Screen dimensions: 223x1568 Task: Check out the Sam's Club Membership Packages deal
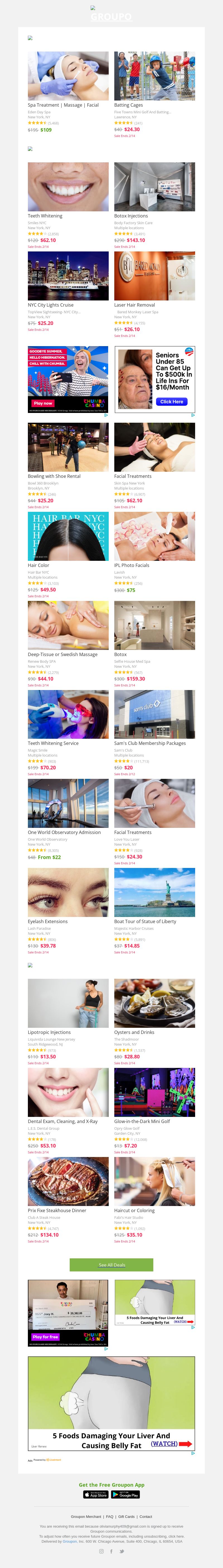[154, 715]
